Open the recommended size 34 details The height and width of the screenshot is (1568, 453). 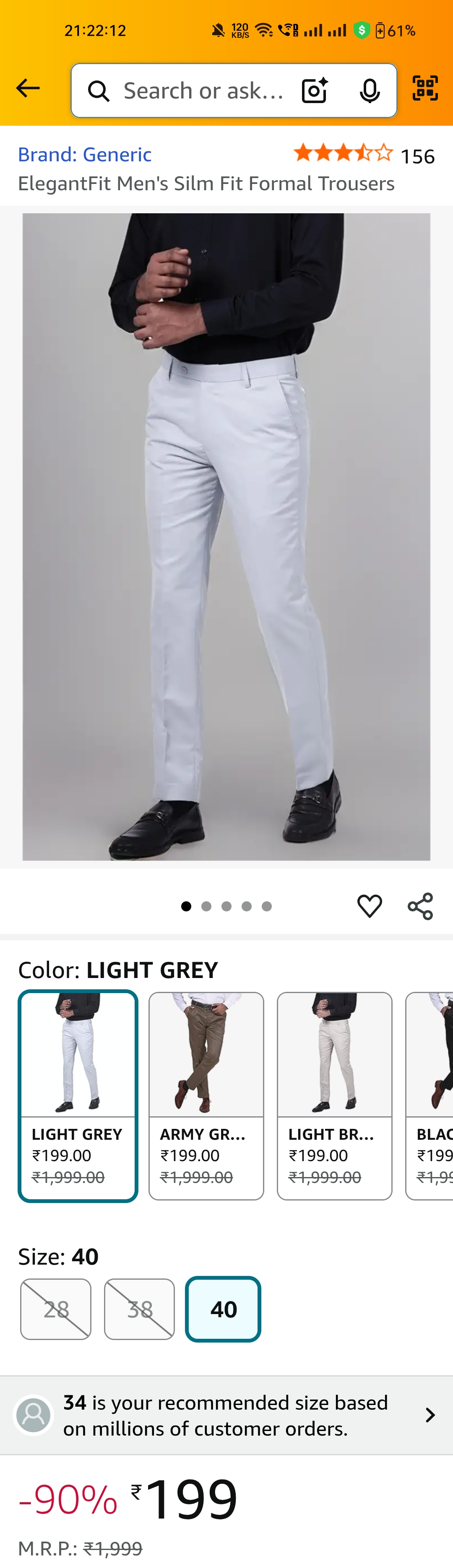(226, 1415)
